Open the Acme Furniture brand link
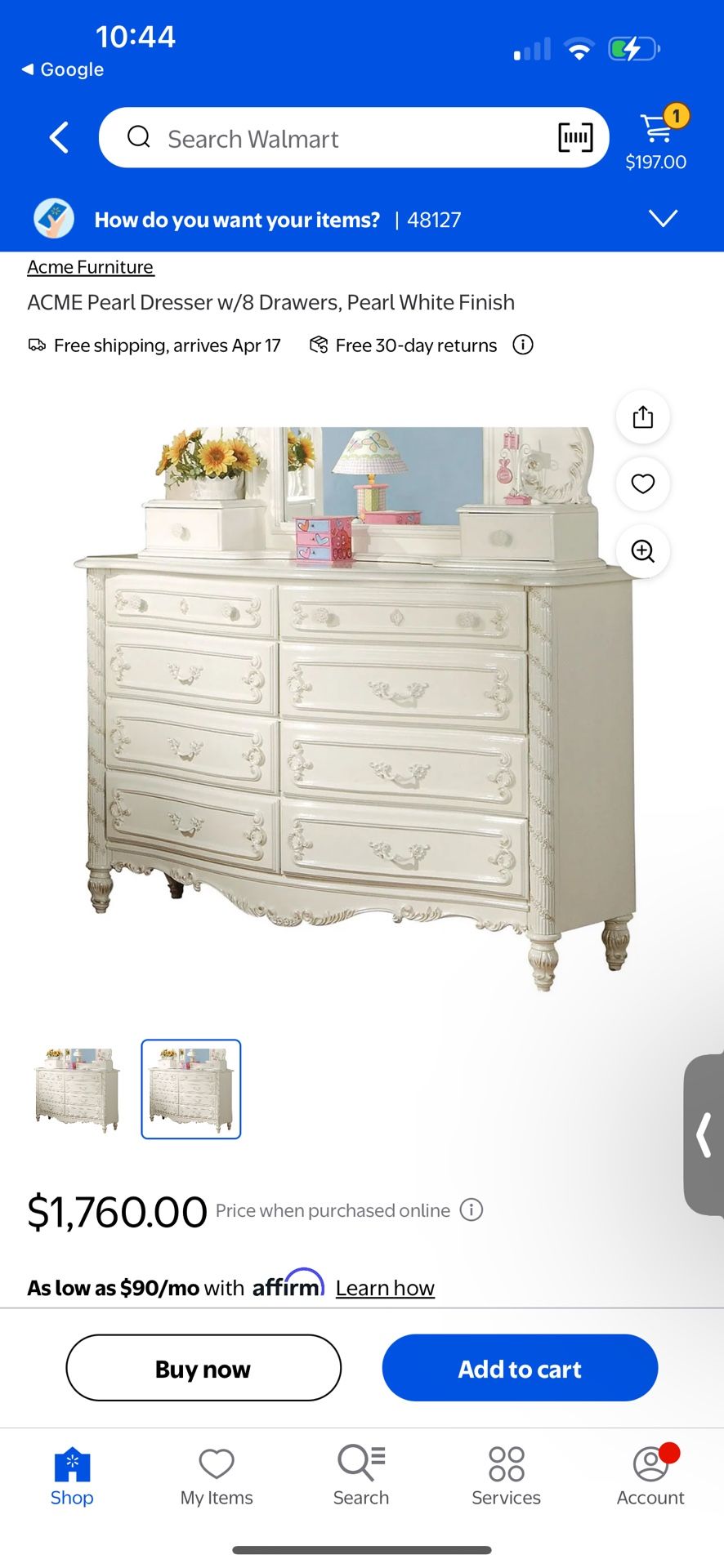 click(x=90, y=267)
